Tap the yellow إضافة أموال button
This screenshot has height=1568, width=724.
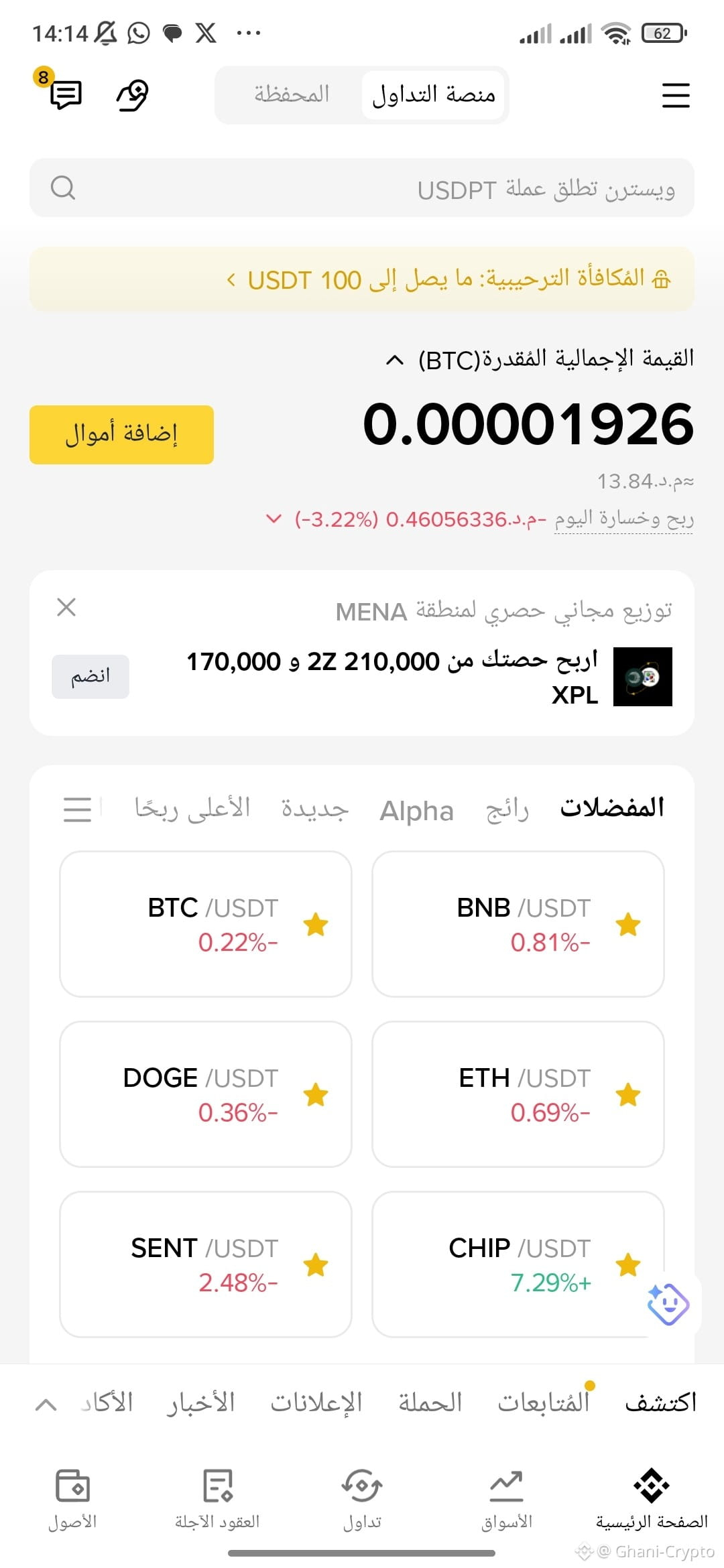click(121, 434)
